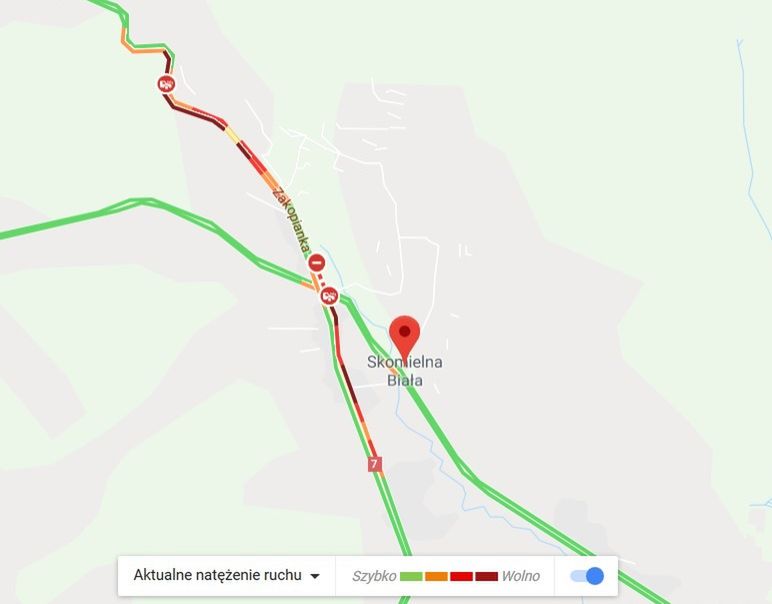Tap the red Skomielna Biała location pin
Viewport: 772px width, 604px height.
click(x=404, y=333)
